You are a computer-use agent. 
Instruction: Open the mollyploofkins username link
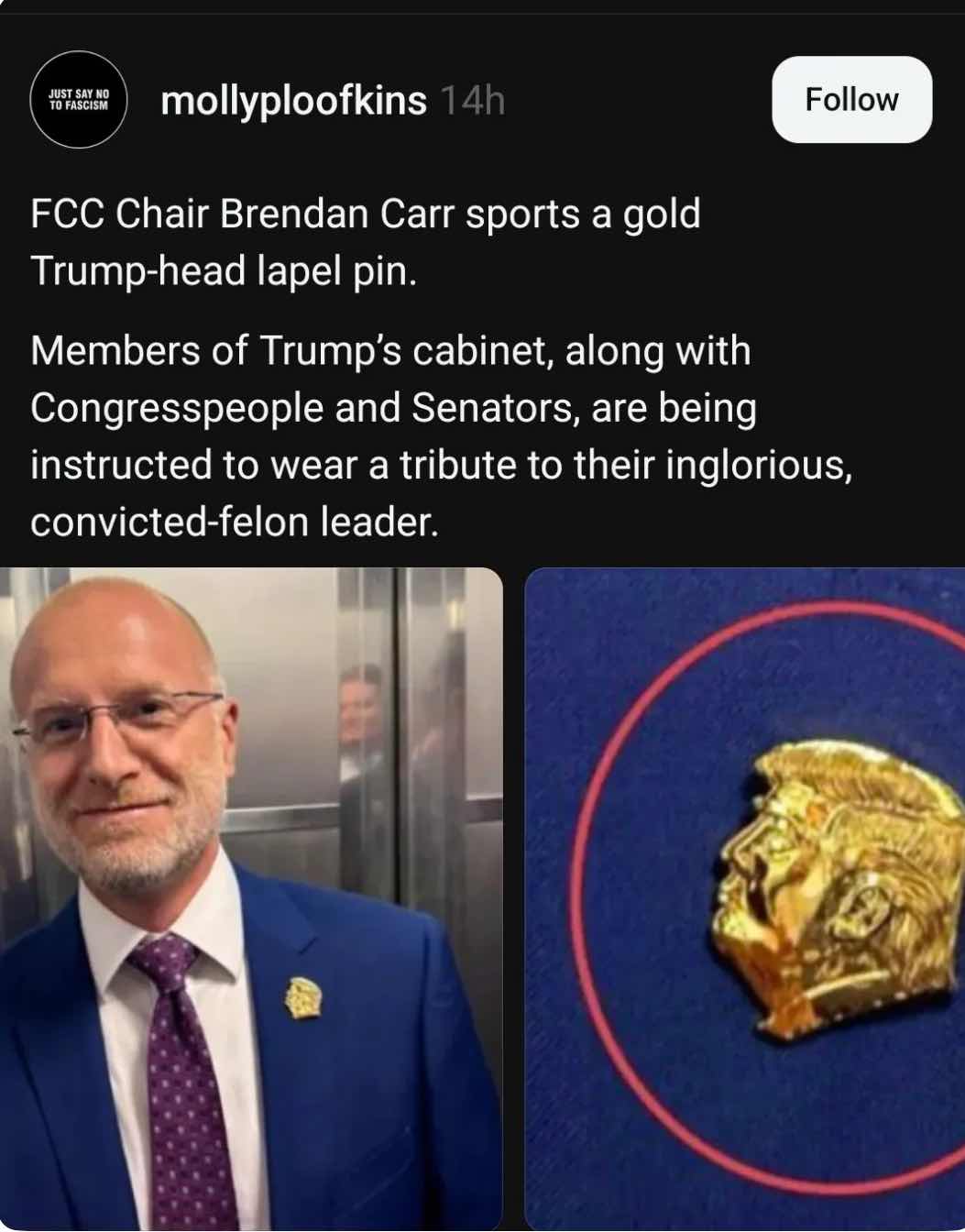pyautogui.click(x=293, y=101)
